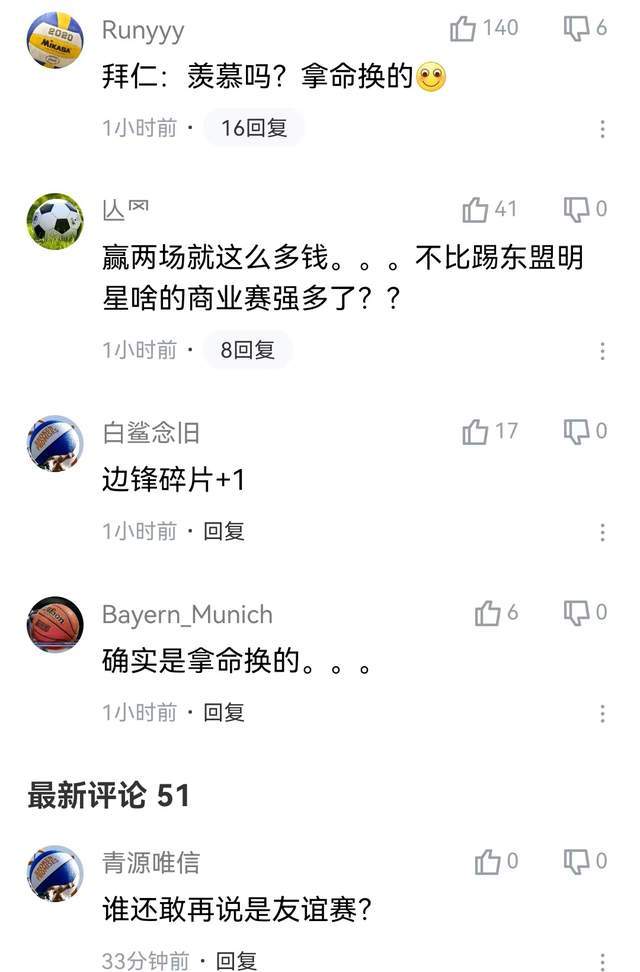640x972 pixels.
Task: Open 青源唯信's username
Action: [x=151, y=862]
